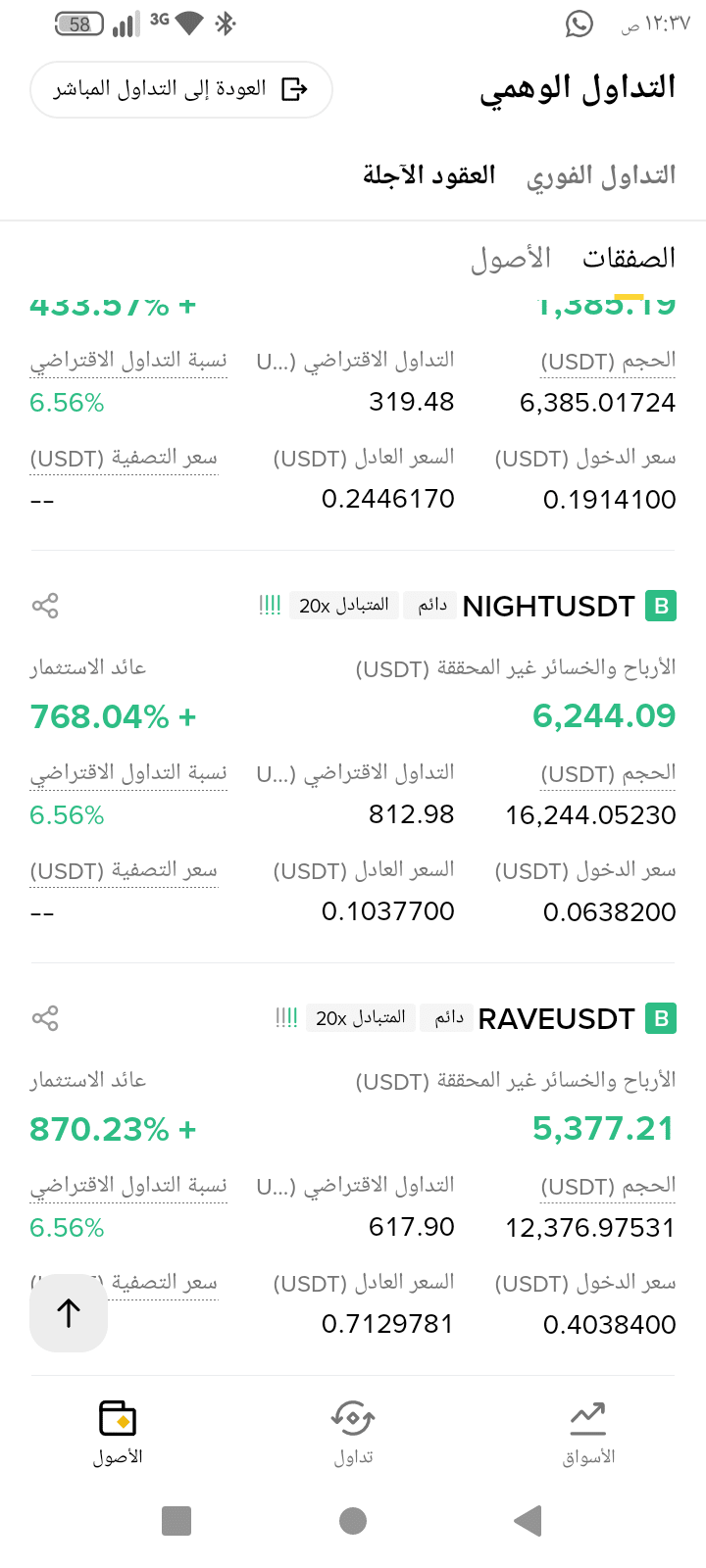Viewport: 706px width, 1568px height.
Task: Switch to the assets sub-tab
Action: (x=510, y=258)
